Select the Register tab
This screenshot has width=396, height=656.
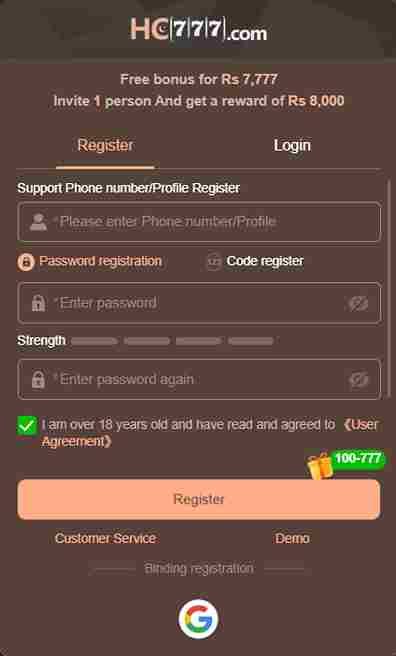(x=105, y=146)
